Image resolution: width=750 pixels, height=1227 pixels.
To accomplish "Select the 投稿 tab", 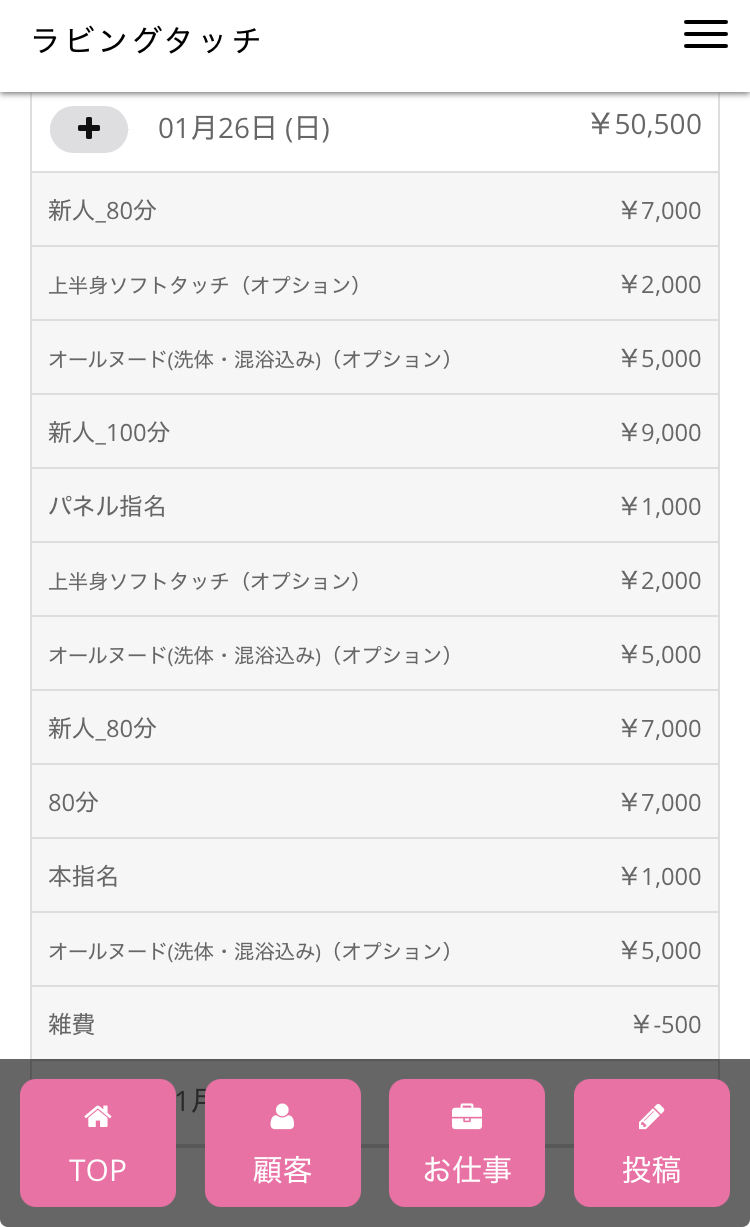I will coord(652,1143).
